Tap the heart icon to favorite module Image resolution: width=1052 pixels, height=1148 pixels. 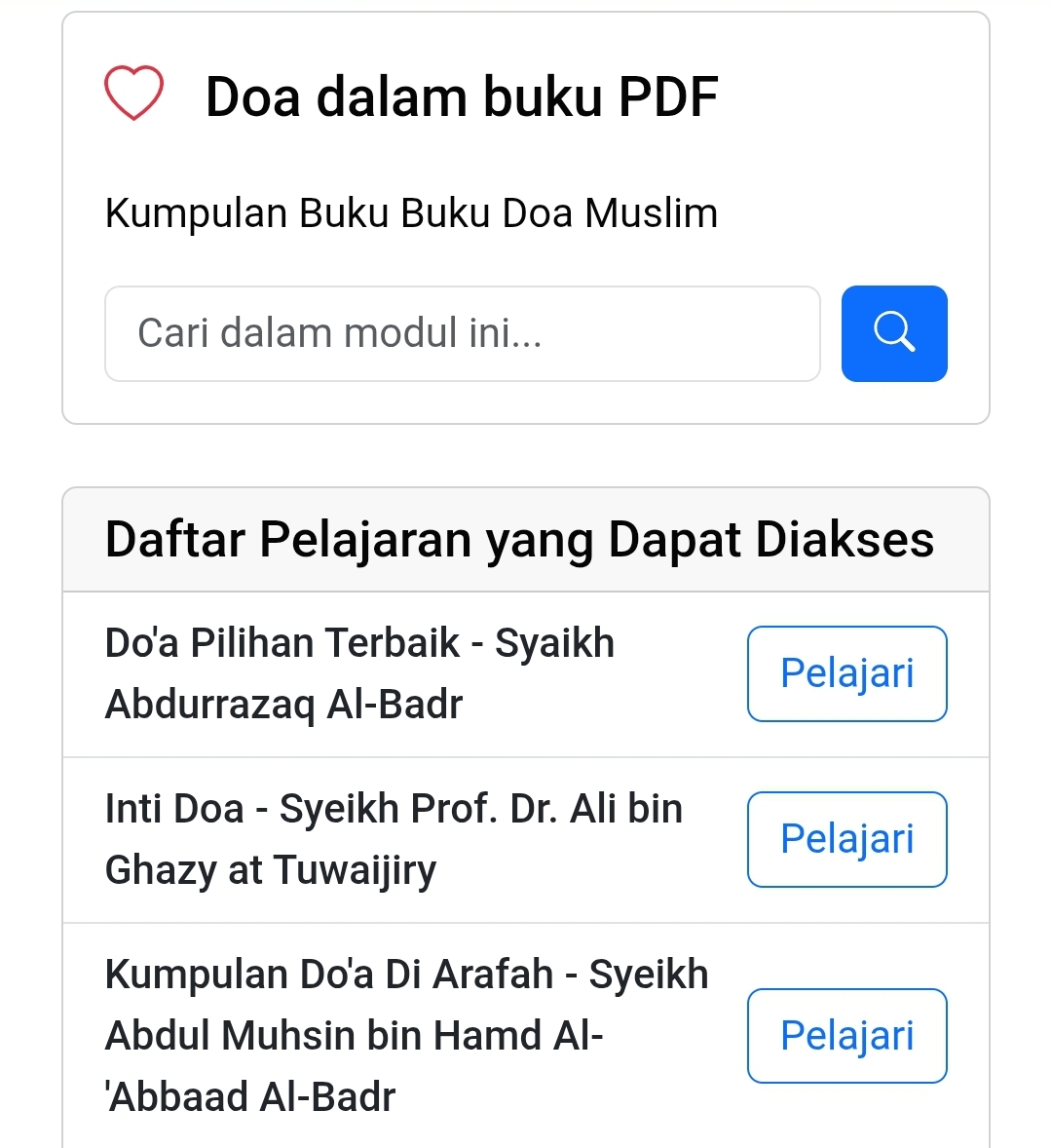pos(133,95)
